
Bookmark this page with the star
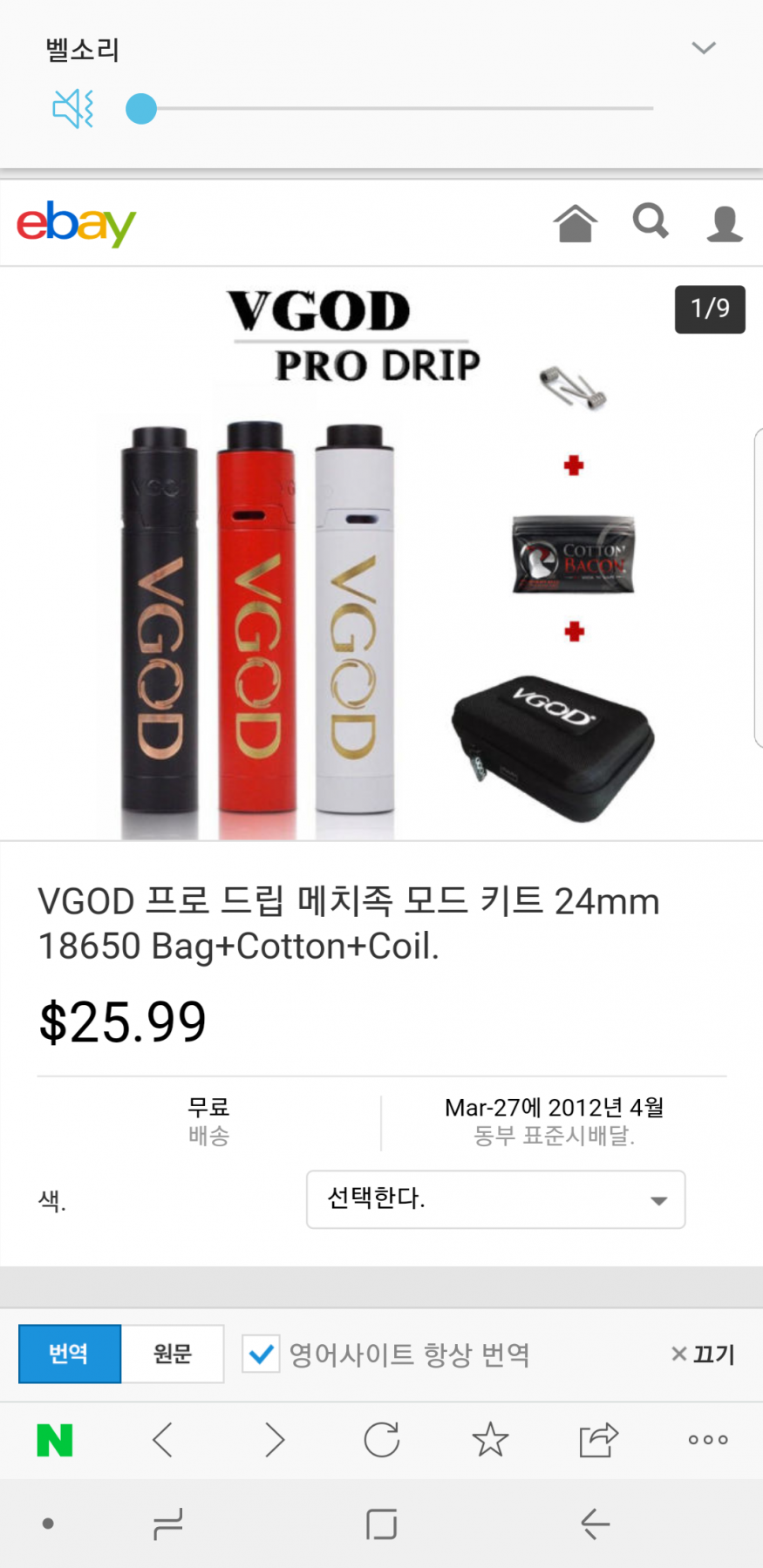pyautogui.click(x=490, y=1440)
